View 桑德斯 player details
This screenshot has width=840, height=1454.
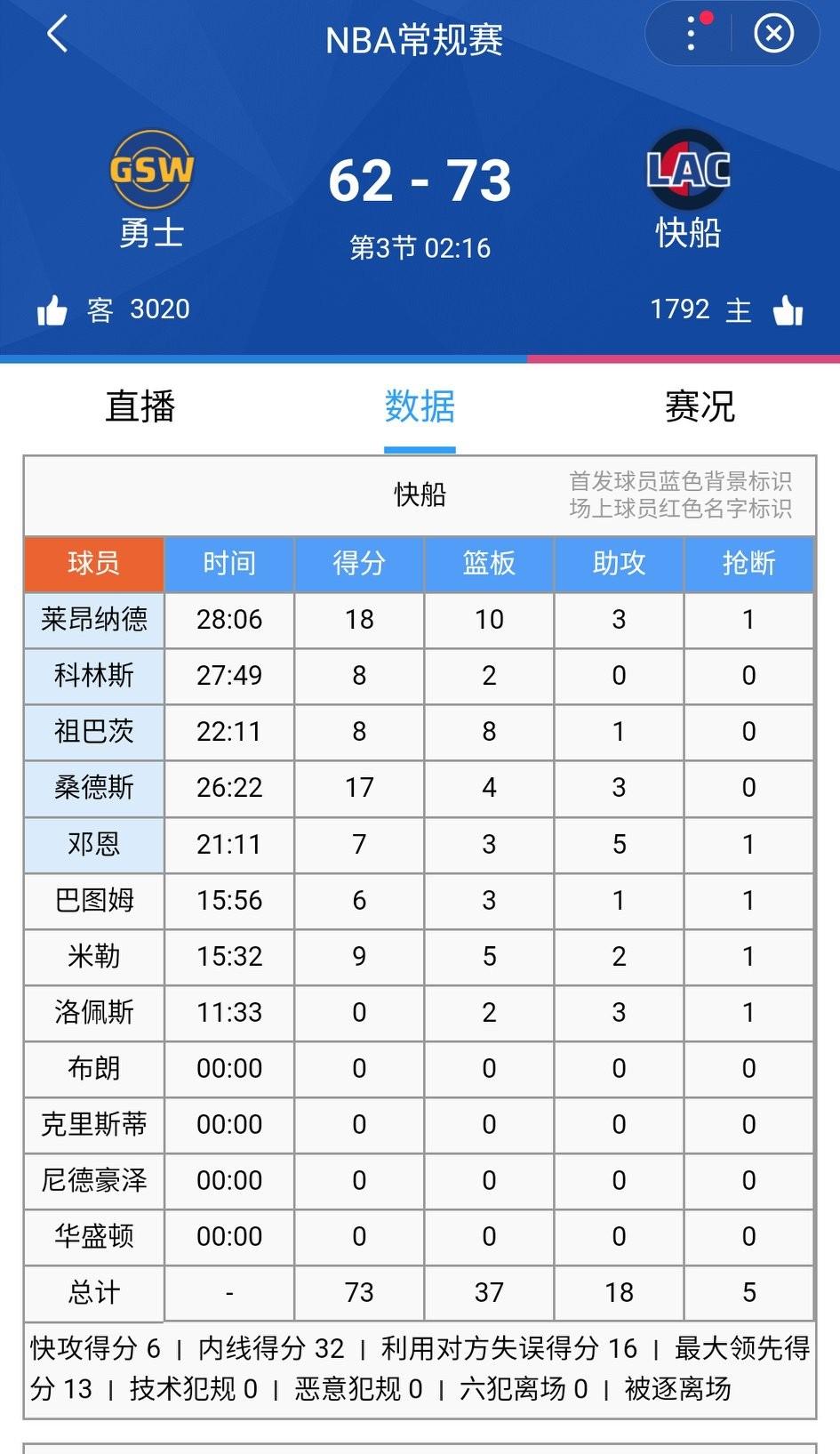pyautogui.click(x=93, y=788)
